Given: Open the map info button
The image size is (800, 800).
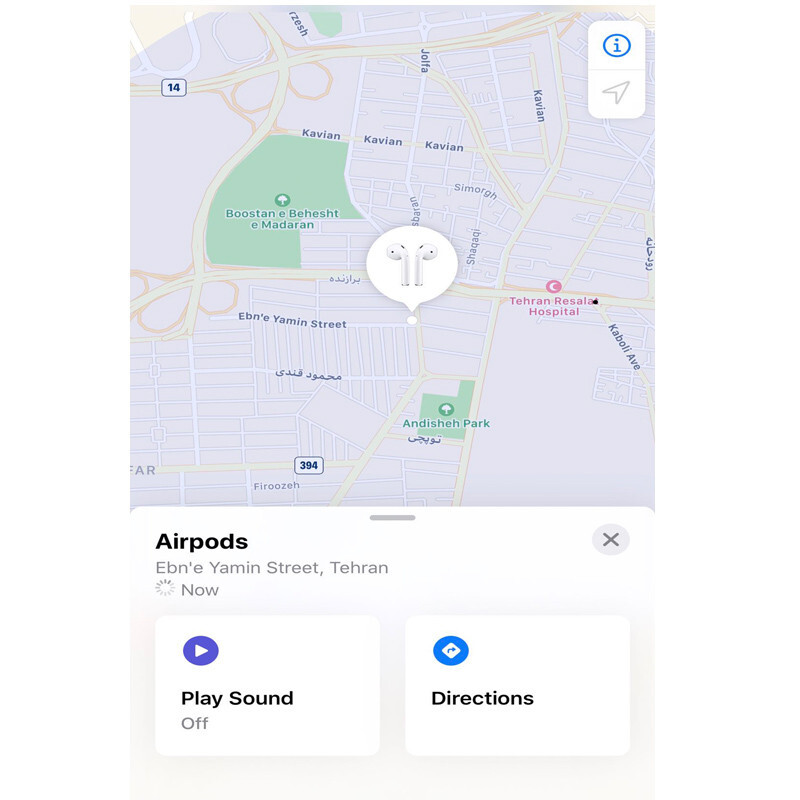Looking at the screenshot, I should 617,45.
